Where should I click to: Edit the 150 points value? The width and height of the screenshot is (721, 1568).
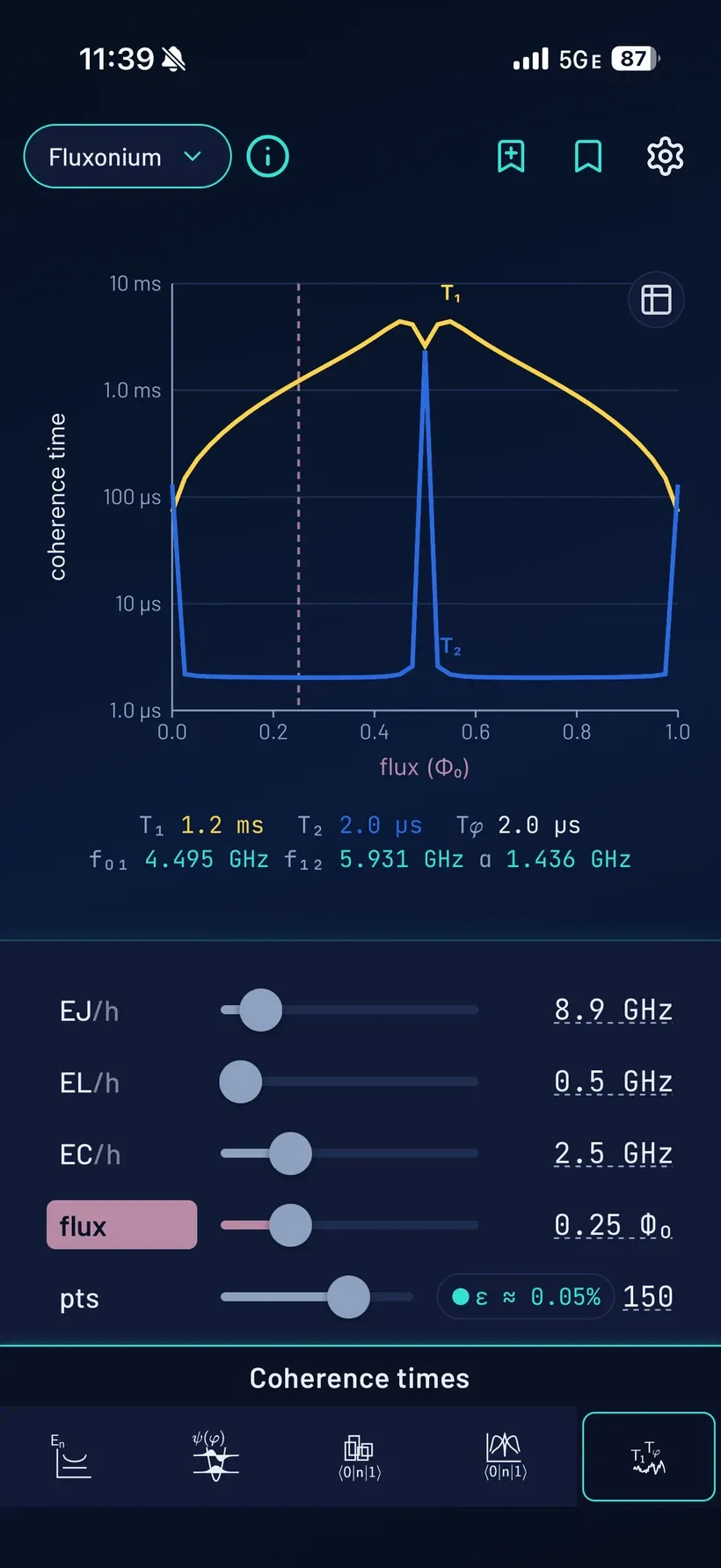[x=648, y=1297]
